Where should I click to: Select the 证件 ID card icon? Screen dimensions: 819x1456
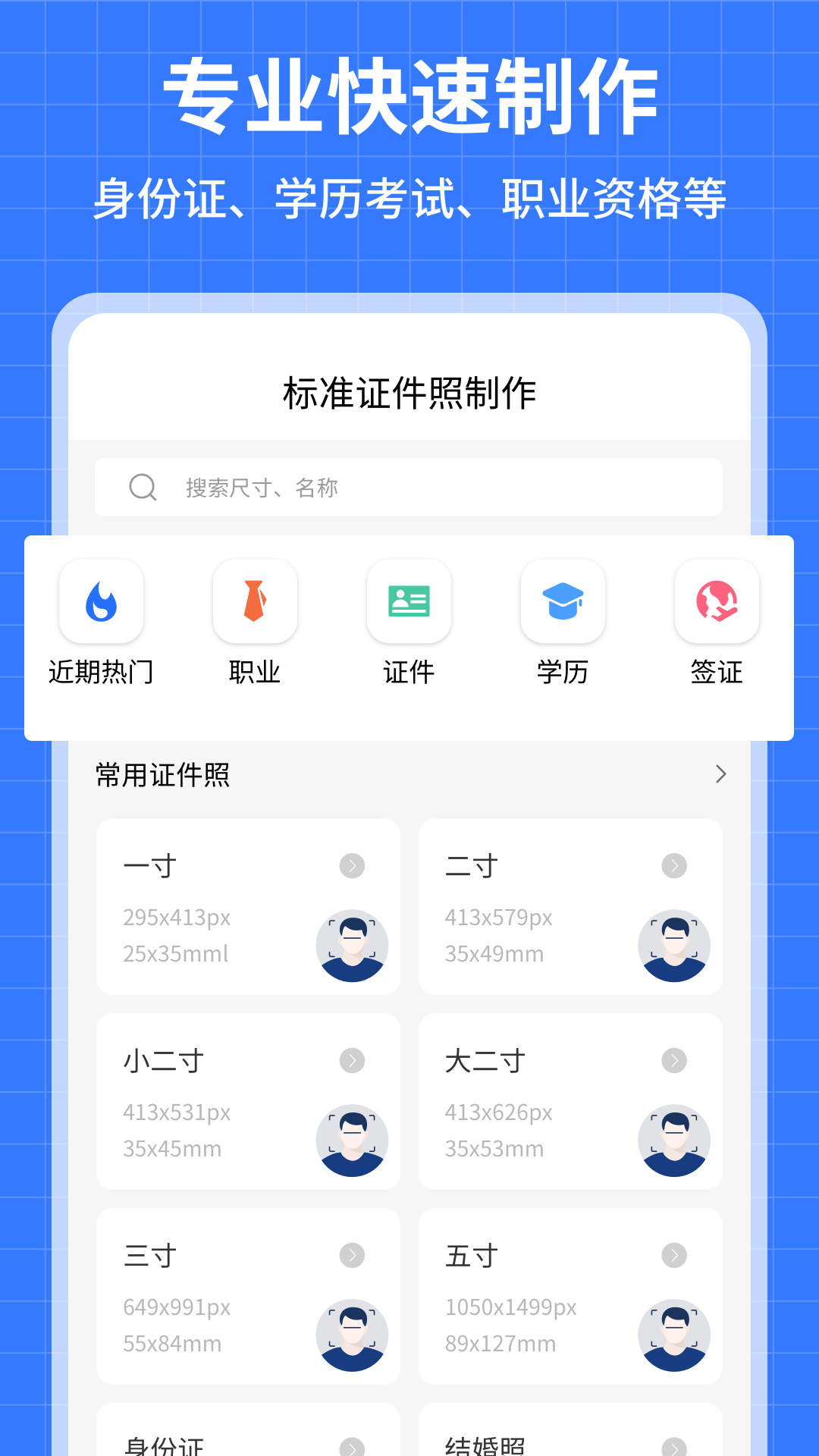tap(409, 601)
